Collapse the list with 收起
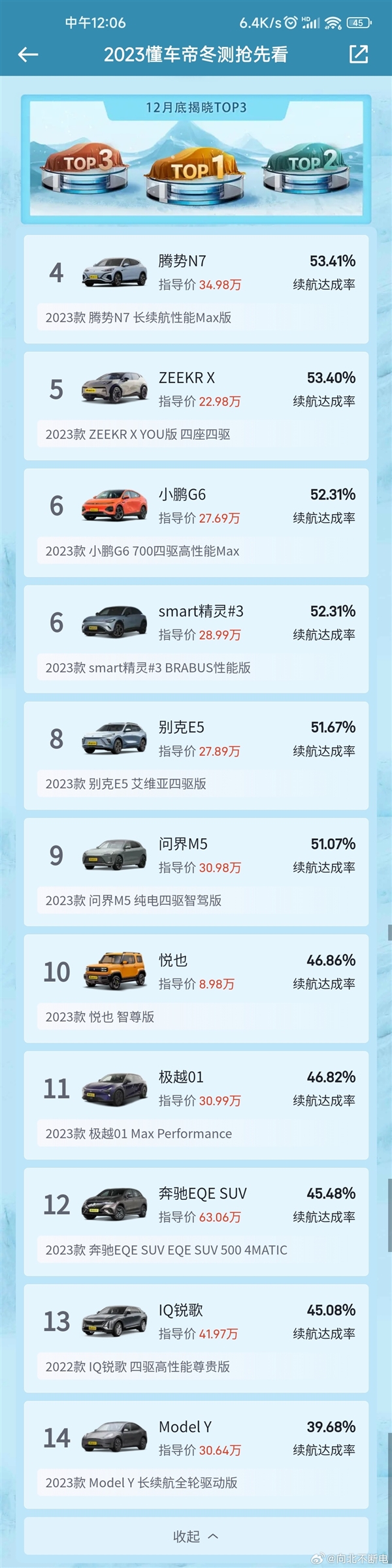Viewport: 392px width, 1568px height. [x=196, y=1536]
